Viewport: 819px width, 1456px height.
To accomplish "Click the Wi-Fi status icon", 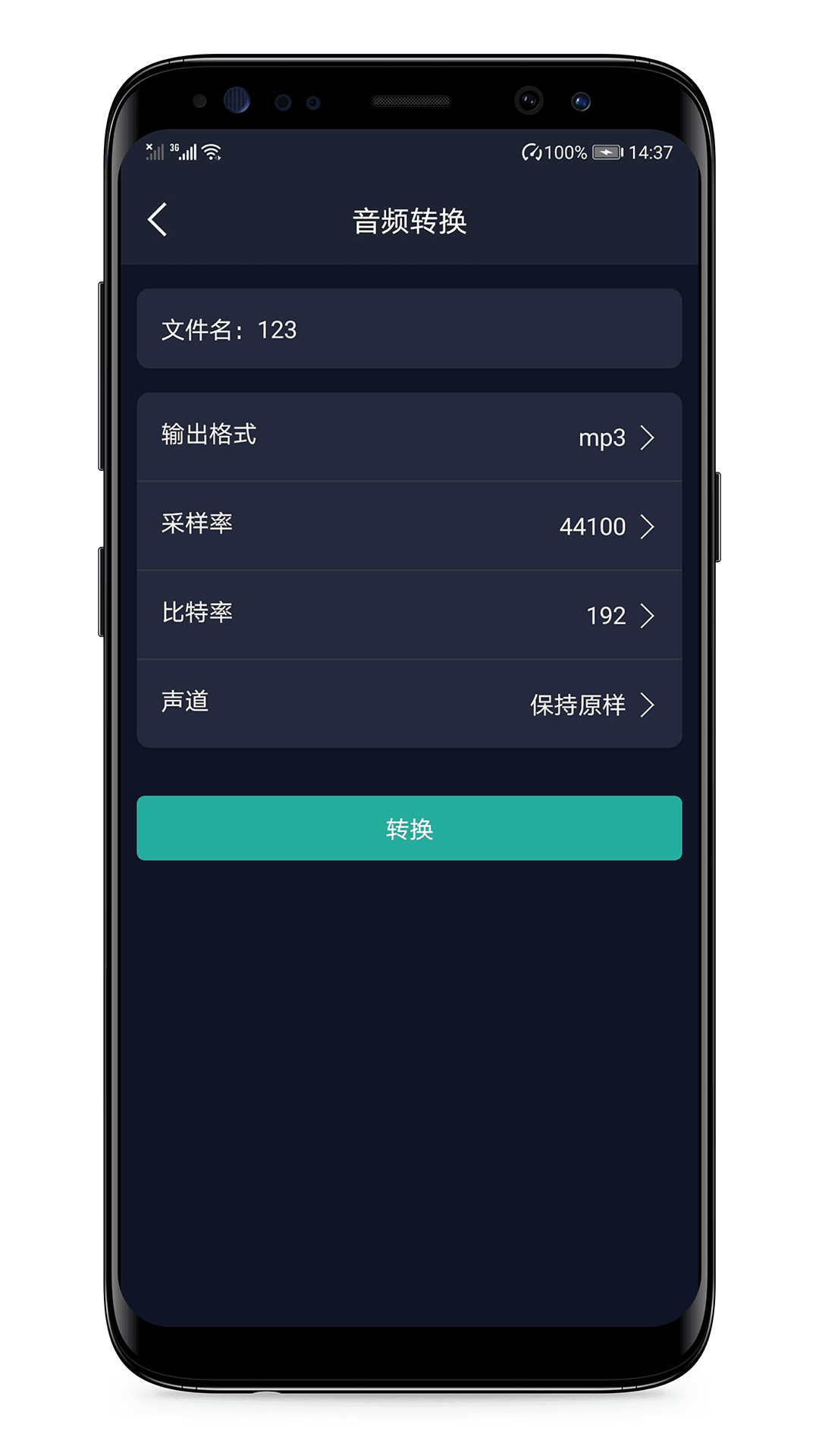I will tap(211, 150).
